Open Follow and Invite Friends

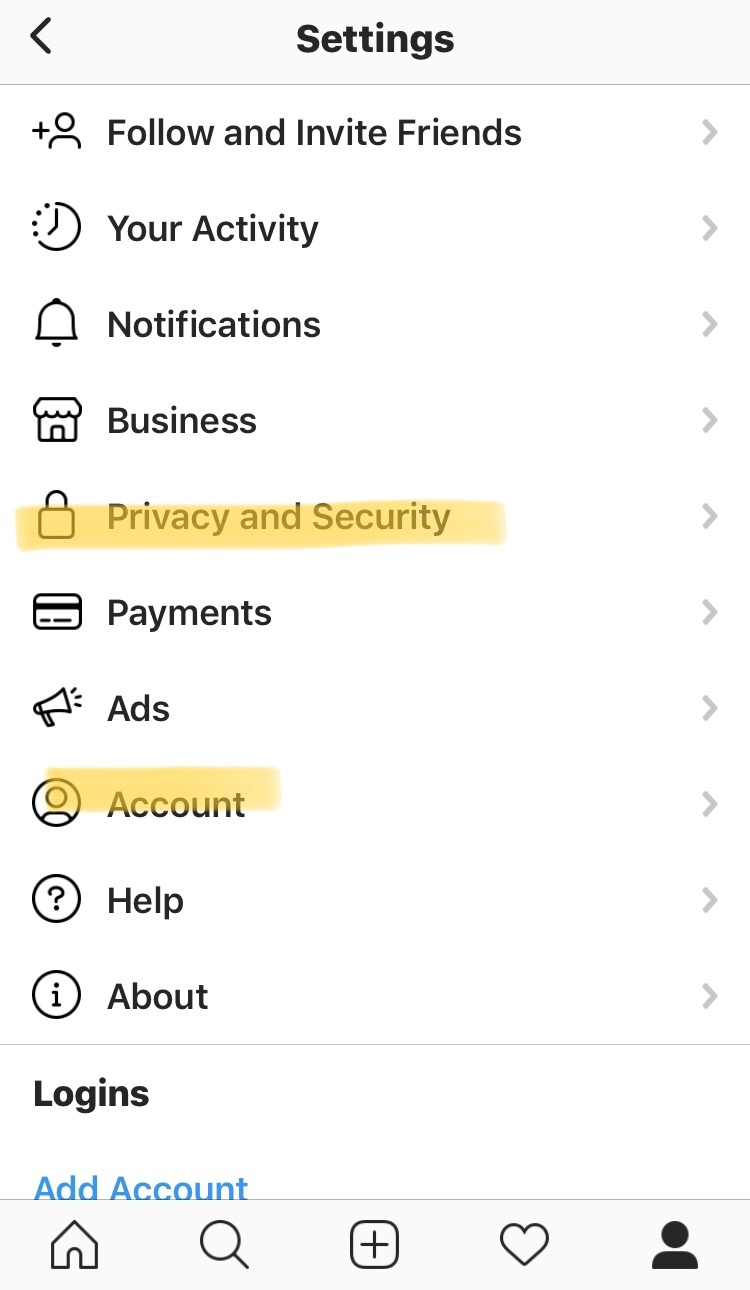[x=314, y=133]
